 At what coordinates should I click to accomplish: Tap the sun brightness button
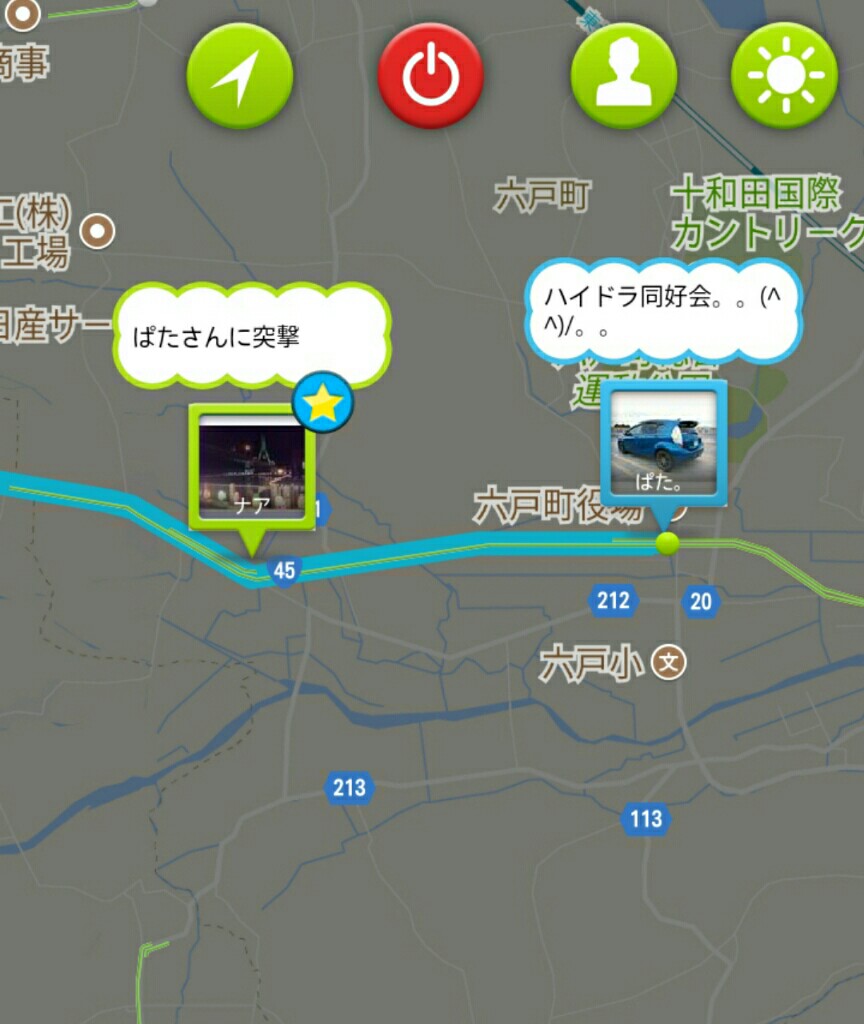pyautogui.click(x=784, y=76)
